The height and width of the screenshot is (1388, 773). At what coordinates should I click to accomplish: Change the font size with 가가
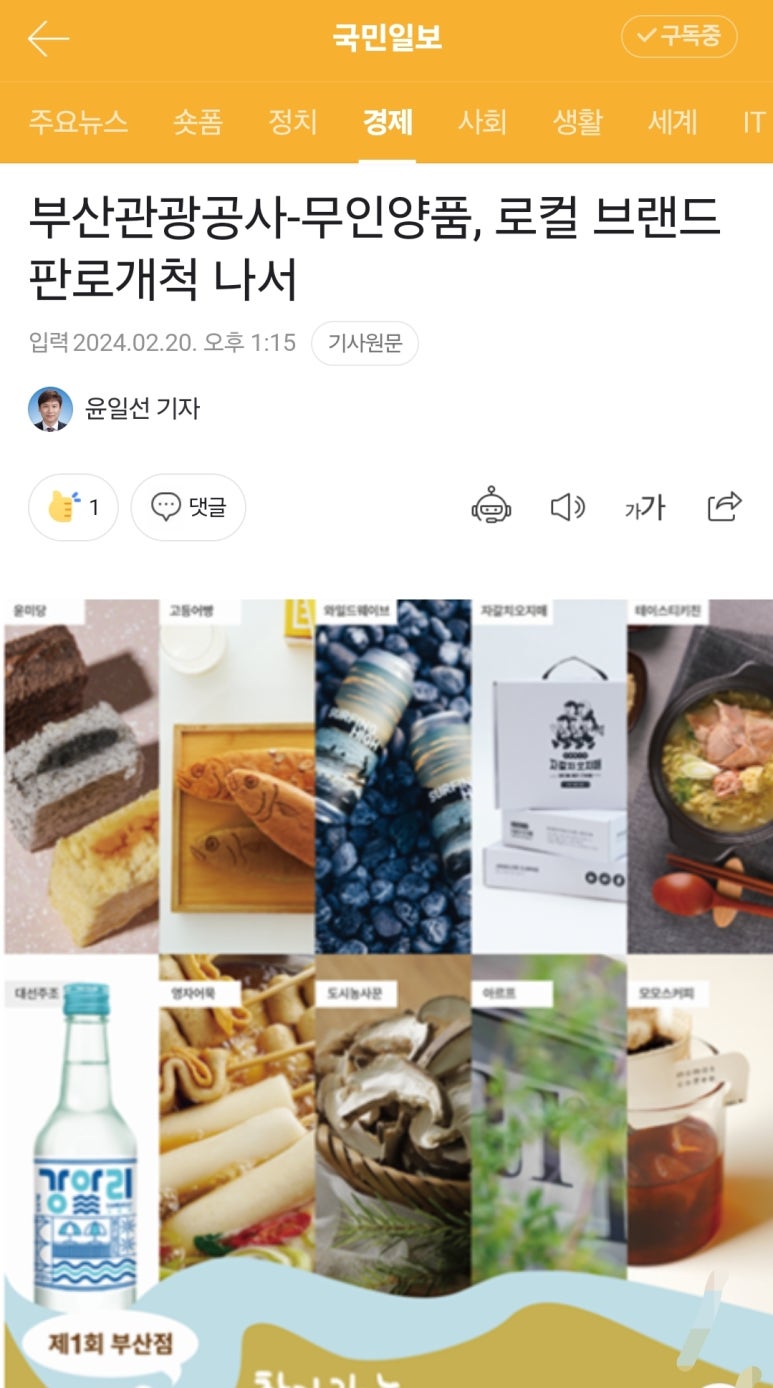point(645,507)
